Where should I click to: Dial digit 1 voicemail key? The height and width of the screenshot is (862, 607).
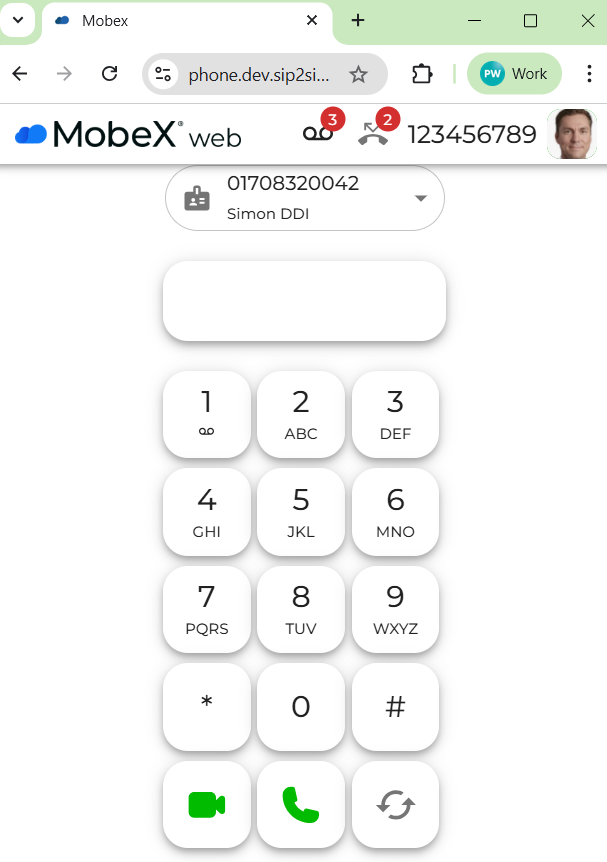click(x=206, y=415)
